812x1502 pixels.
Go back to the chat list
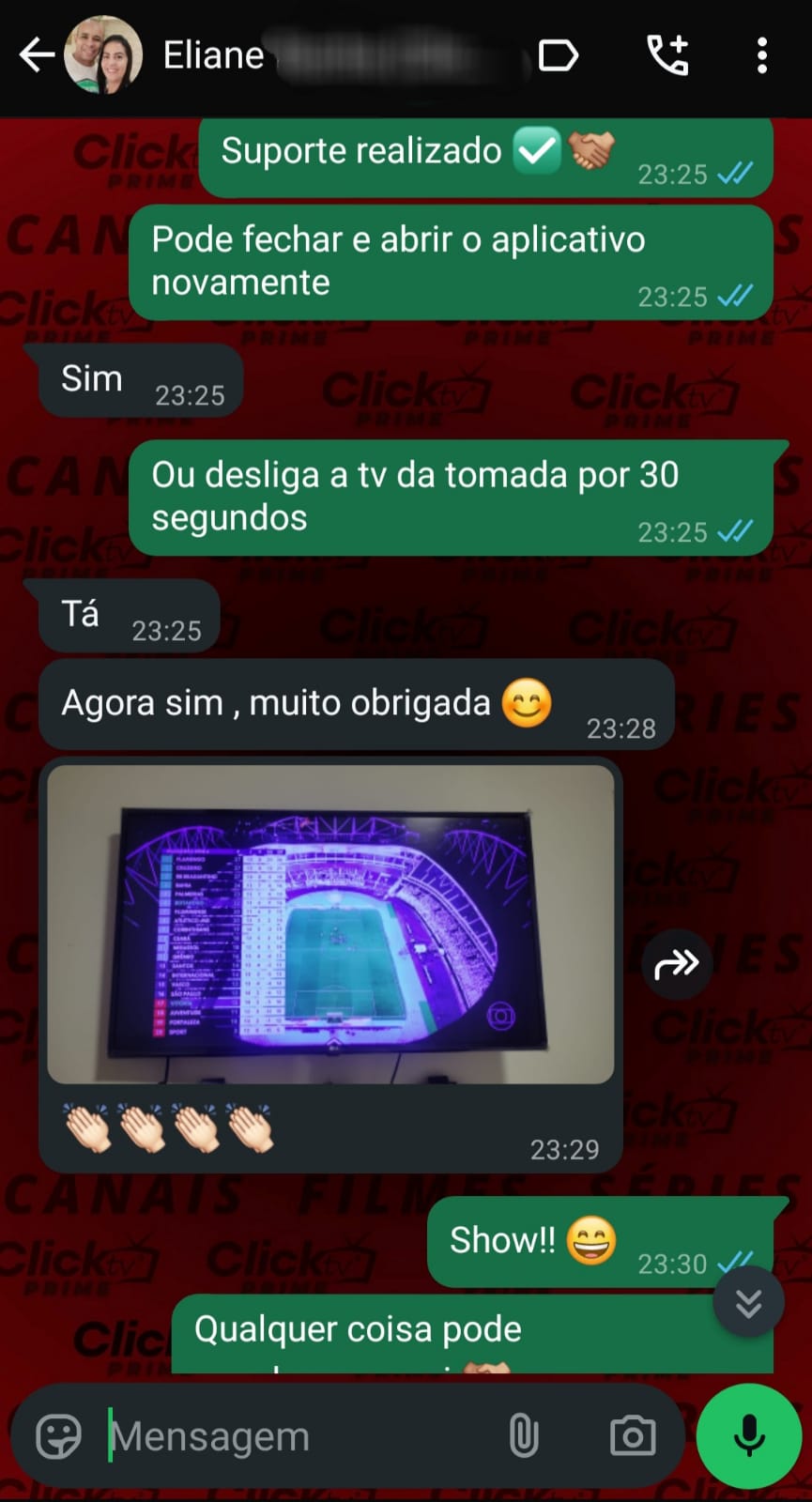pyautogui.click(x=36, y=55)
